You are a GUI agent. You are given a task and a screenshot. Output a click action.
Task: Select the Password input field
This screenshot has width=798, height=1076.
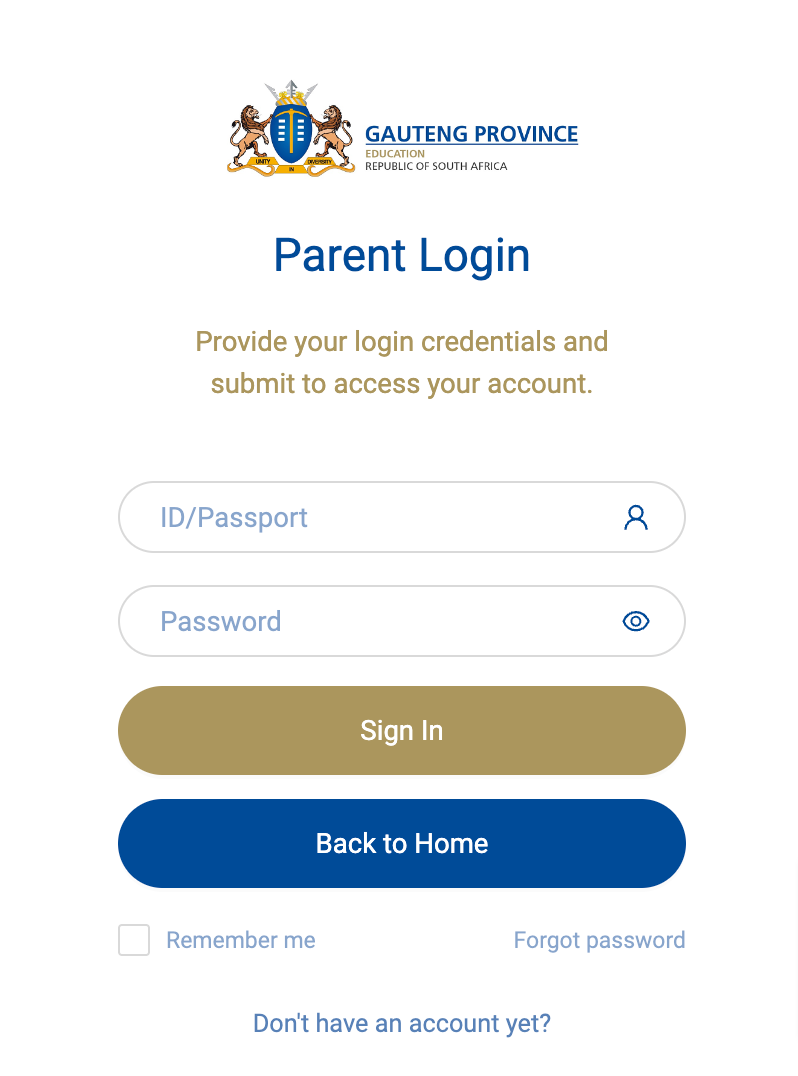click(380, 621)
